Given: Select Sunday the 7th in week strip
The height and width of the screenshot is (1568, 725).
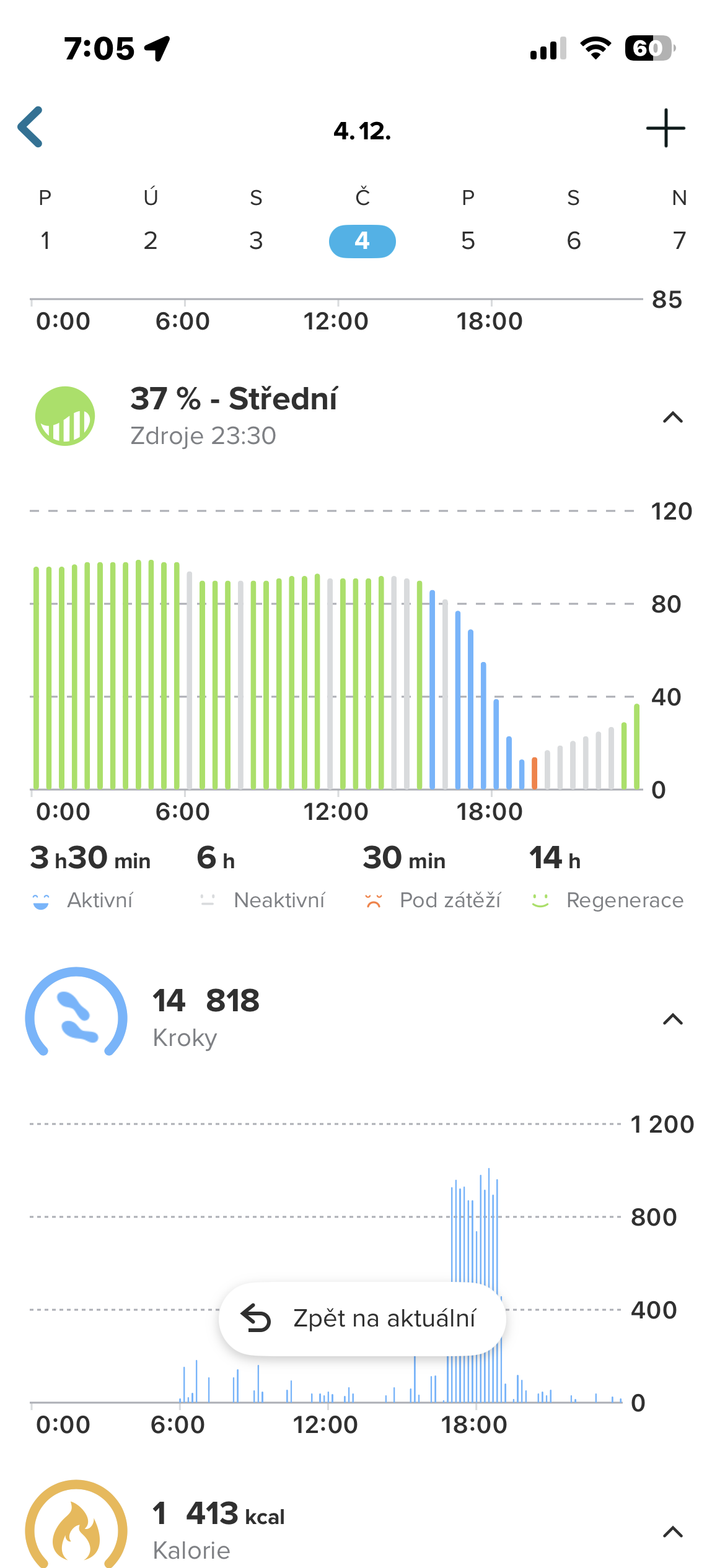Looking at the screenshot, I should (679, 240).
